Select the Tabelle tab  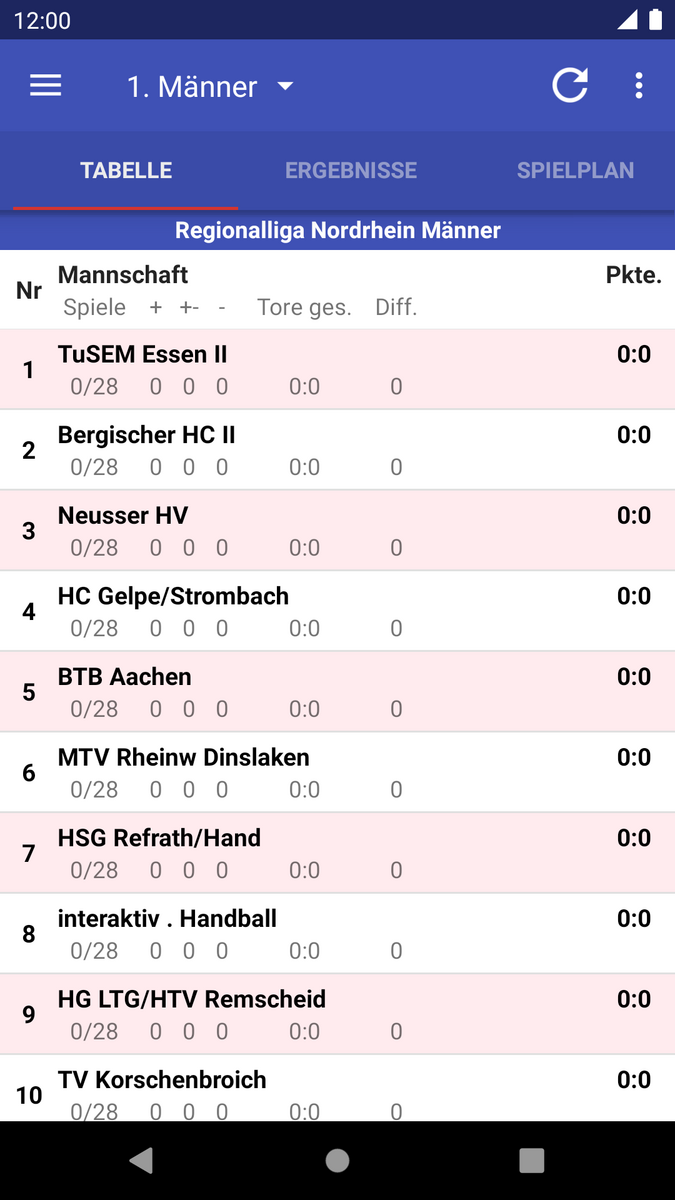click(126, 171)
